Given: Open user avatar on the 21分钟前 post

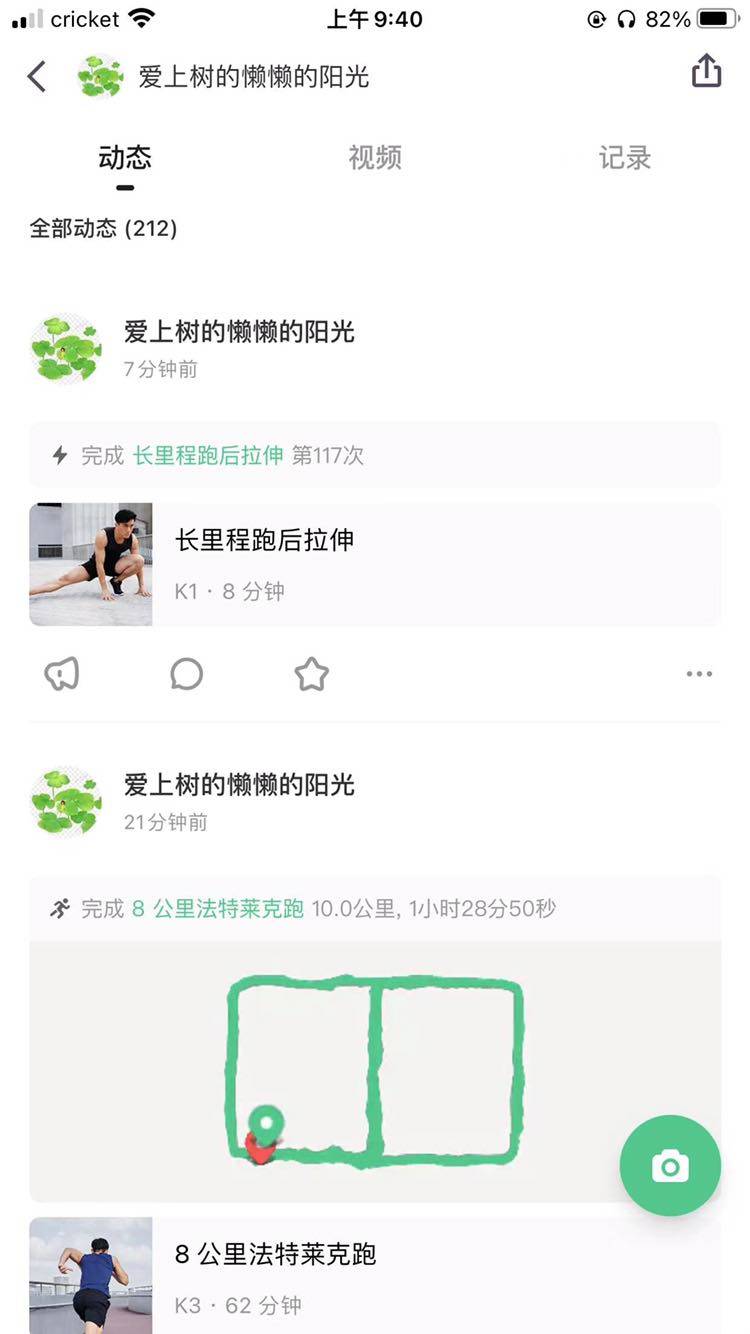Looking at the screenshot, I should click(x=66, y=802).
